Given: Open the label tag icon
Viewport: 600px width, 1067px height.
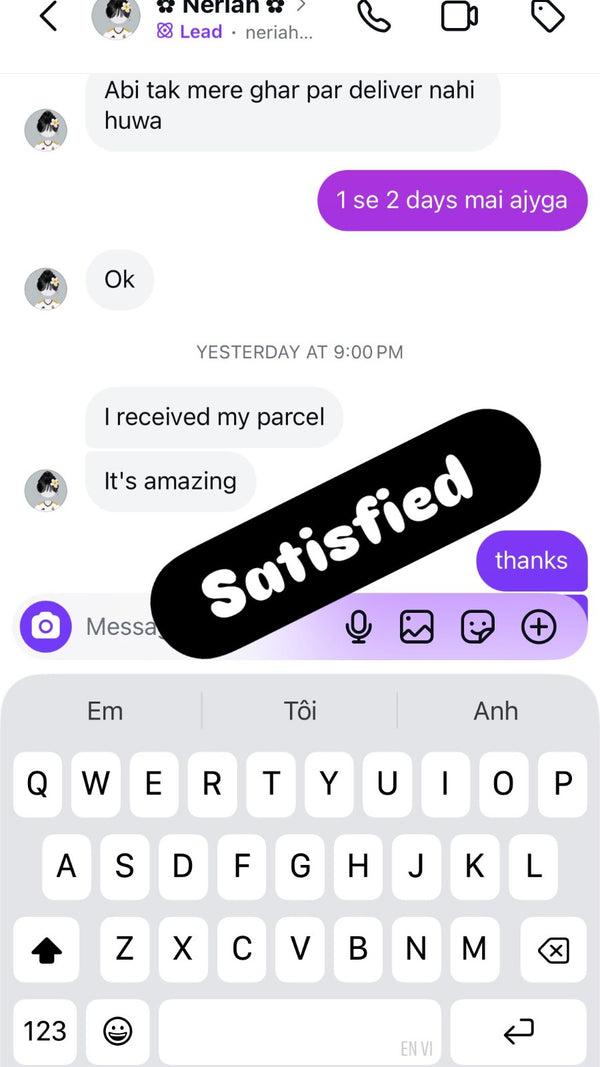Looking at the screenshot, I should [x=547, y=16].
